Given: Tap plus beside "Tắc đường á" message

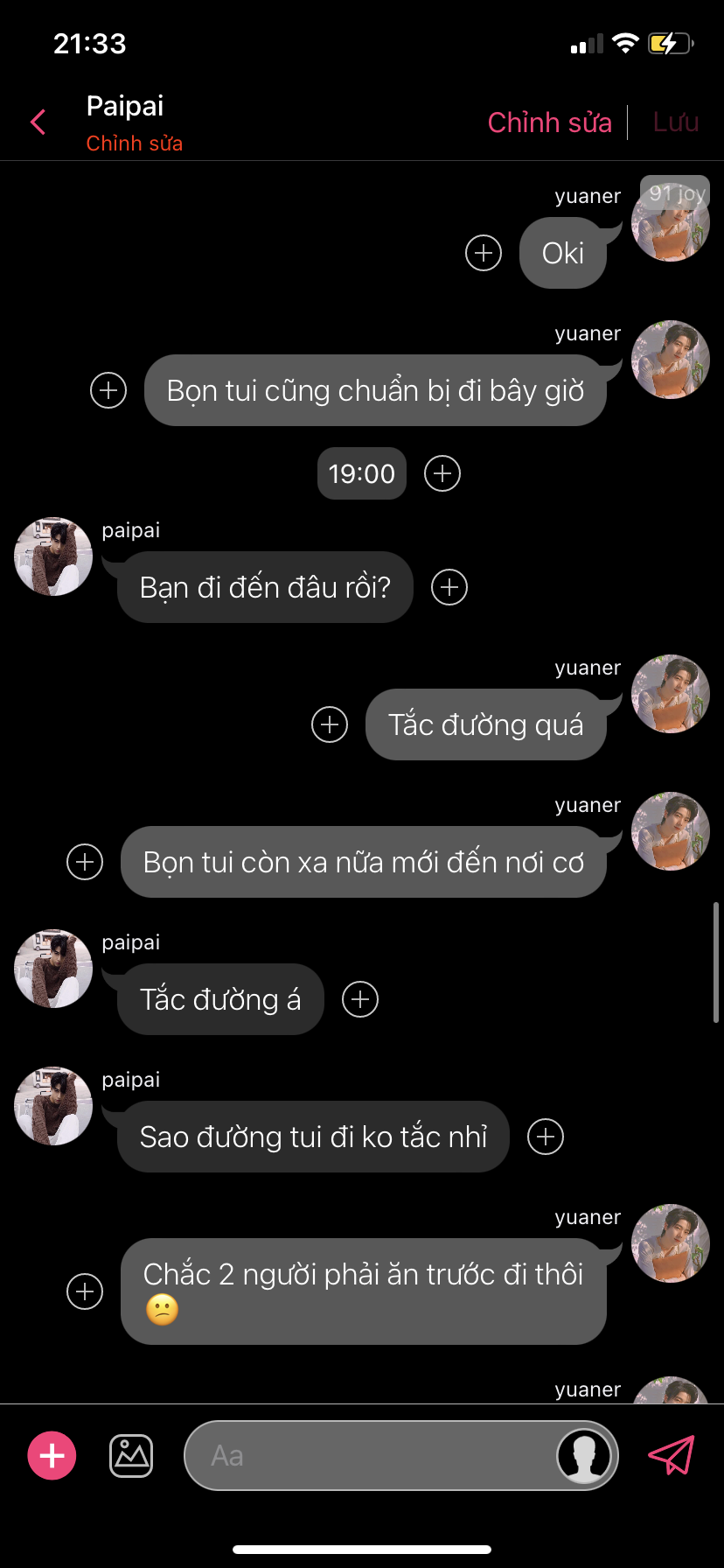Looking at the screenshot, I should (360, 999).
